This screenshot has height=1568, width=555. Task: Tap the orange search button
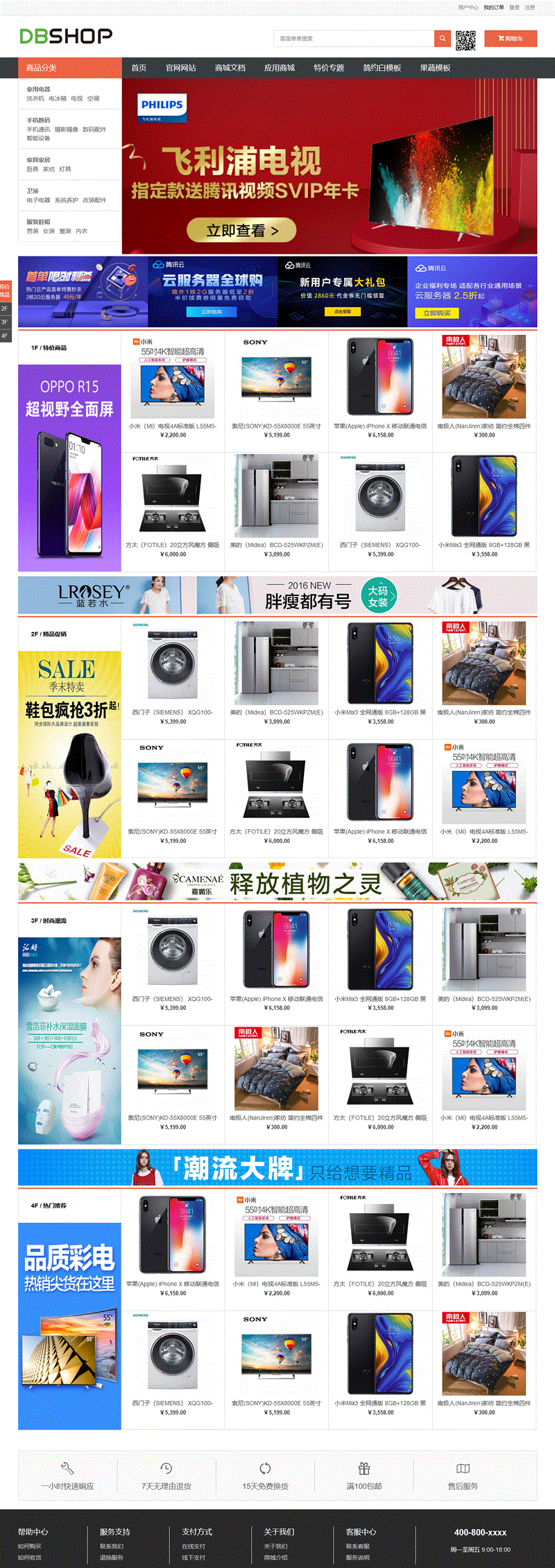coord(443,39)
